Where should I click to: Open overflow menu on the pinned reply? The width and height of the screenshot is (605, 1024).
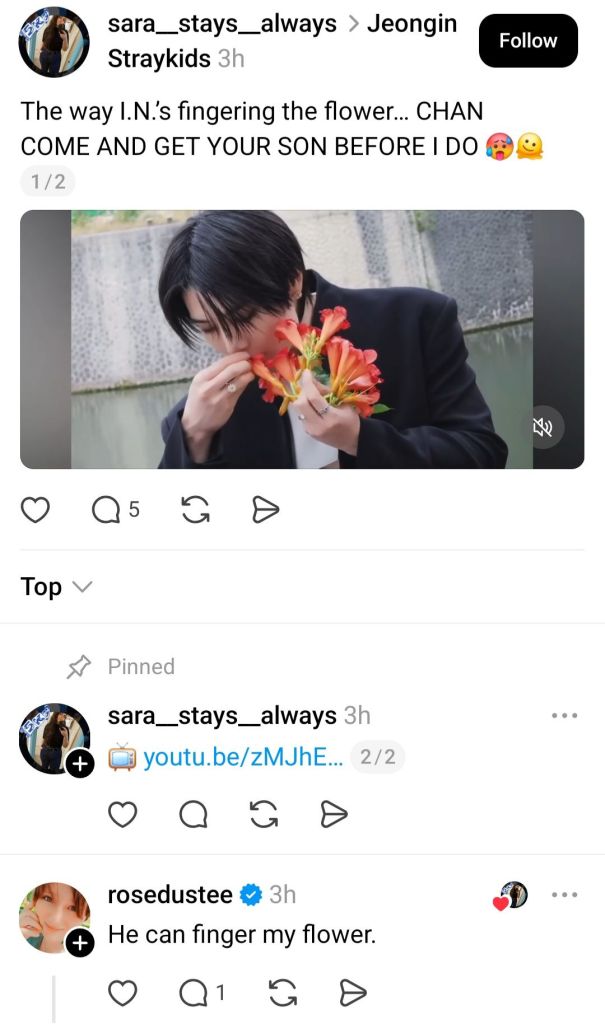[565, 716]
